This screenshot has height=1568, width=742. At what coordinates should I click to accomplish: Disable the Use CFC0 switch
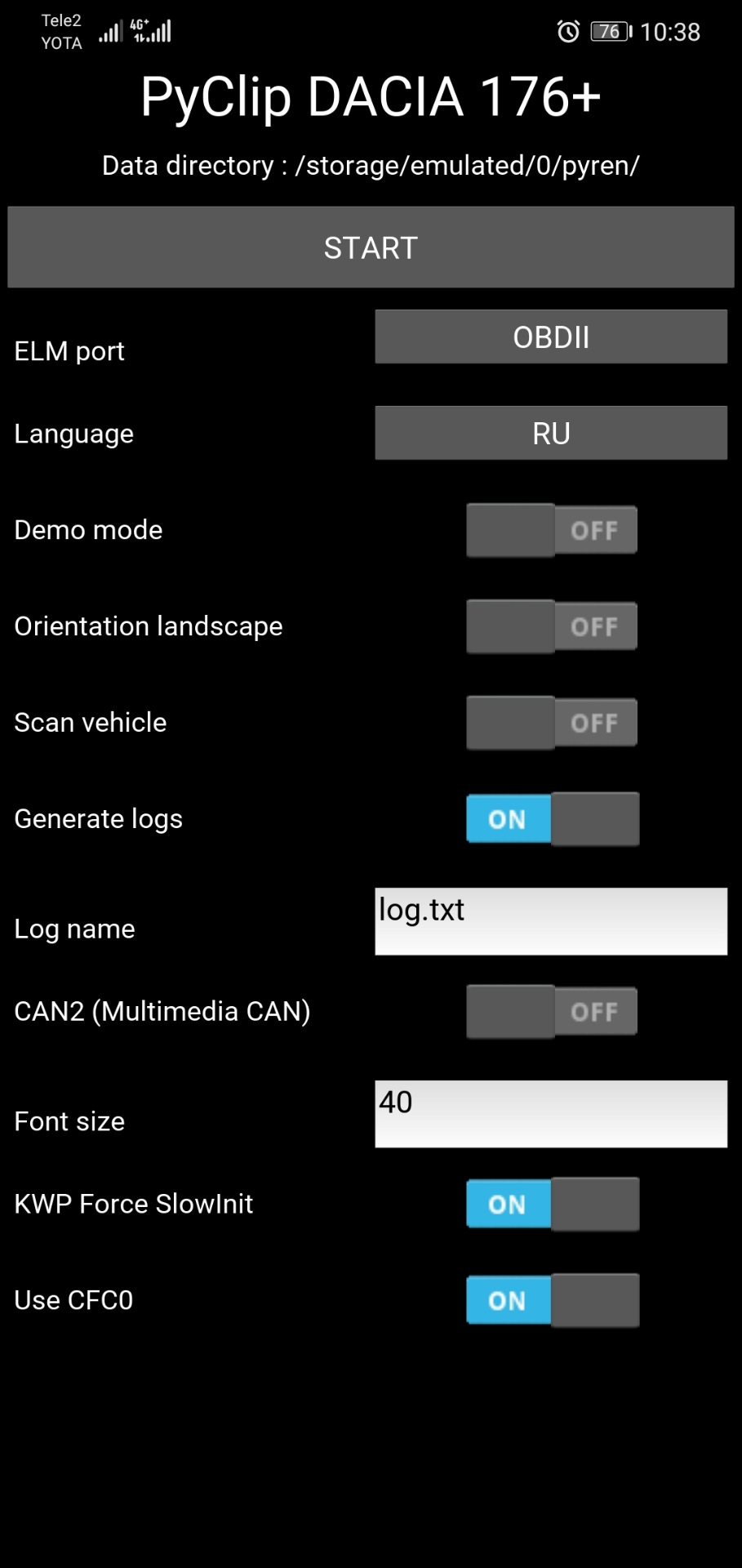pos(552,1301)
